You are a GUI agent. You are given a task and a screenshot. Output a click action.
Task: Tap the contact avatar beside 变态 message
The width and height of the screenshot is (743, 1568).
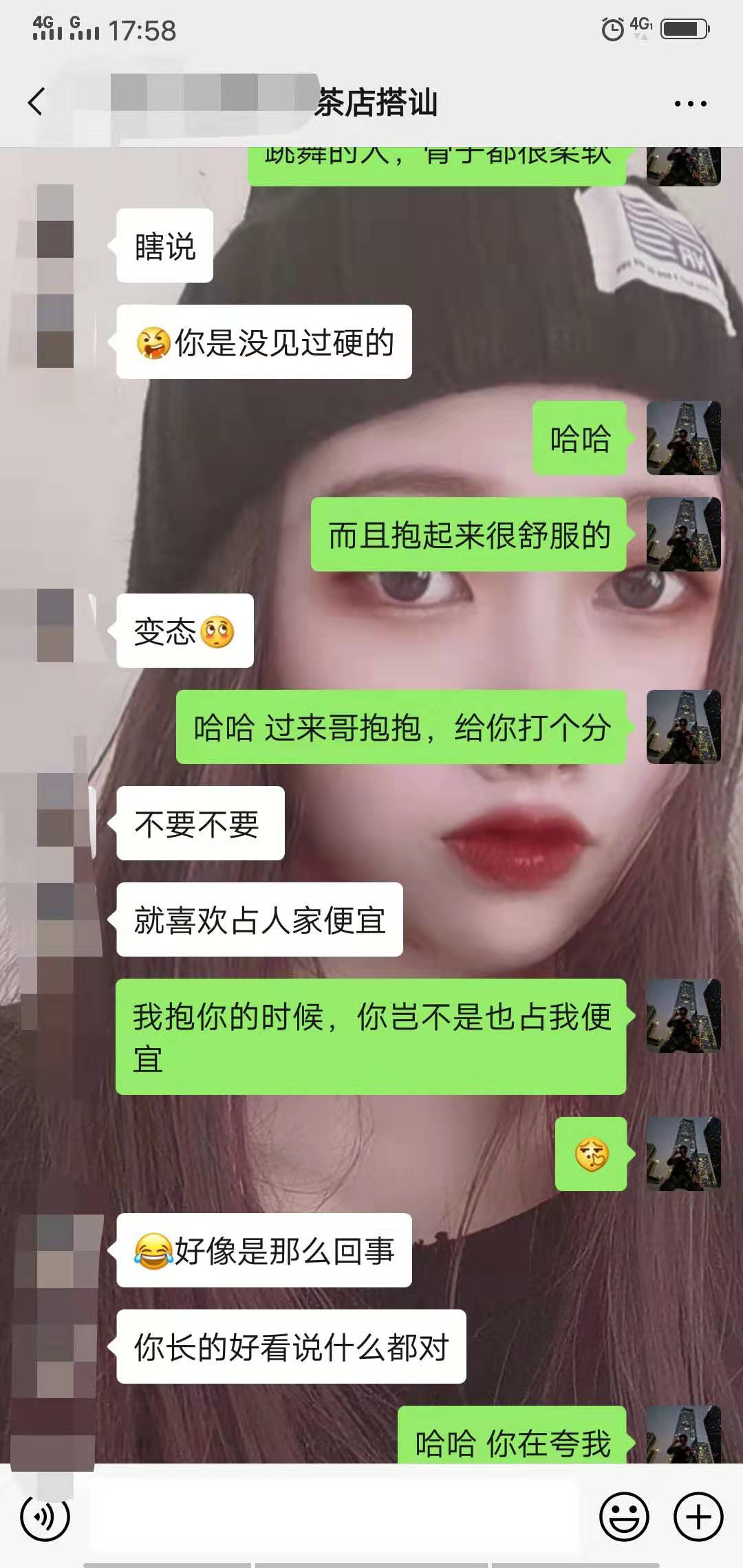click(x=55, y=627)
